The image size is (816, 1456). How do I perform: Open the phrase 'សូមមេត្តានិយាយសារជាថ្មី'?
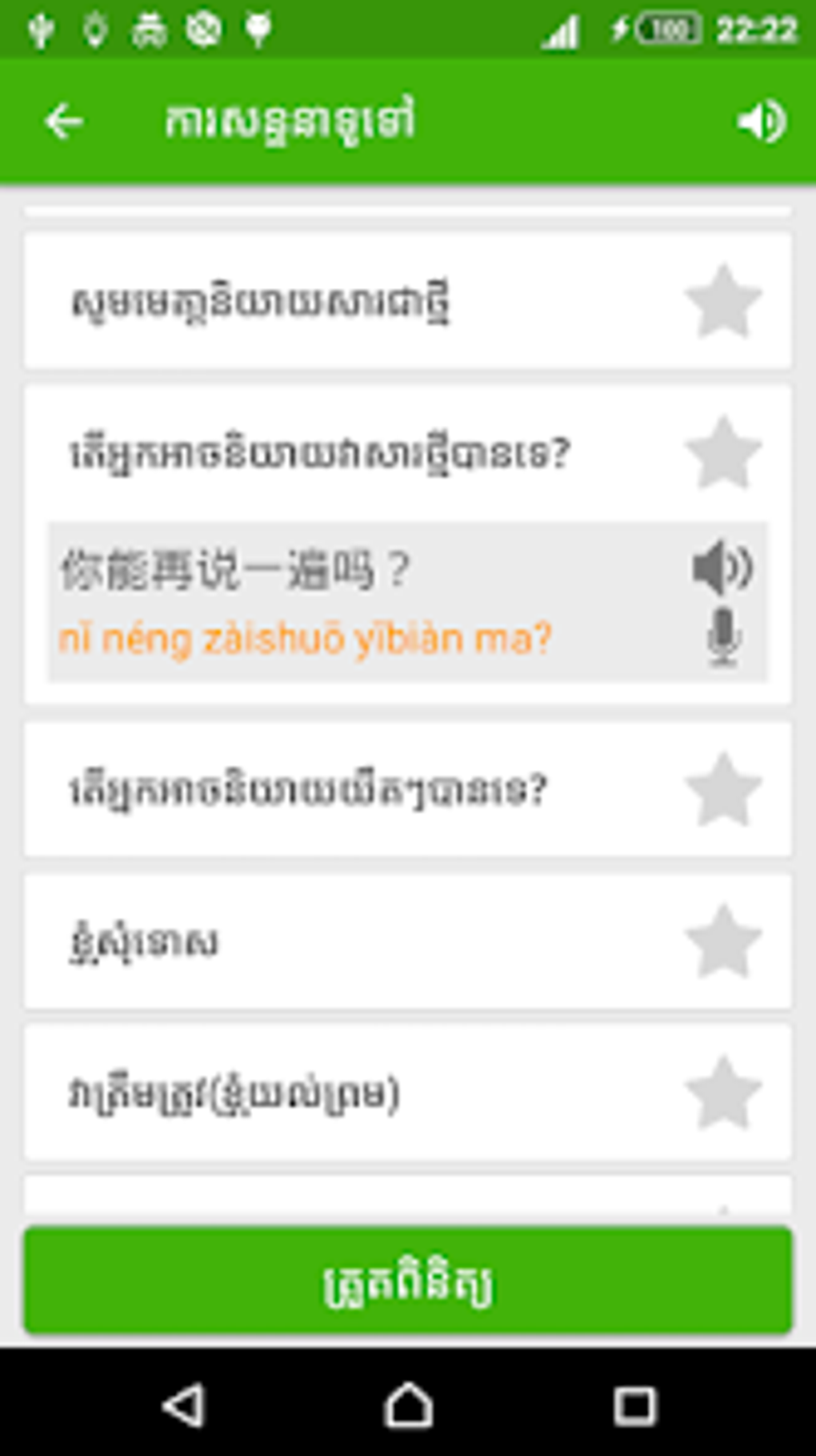(320, 302)
